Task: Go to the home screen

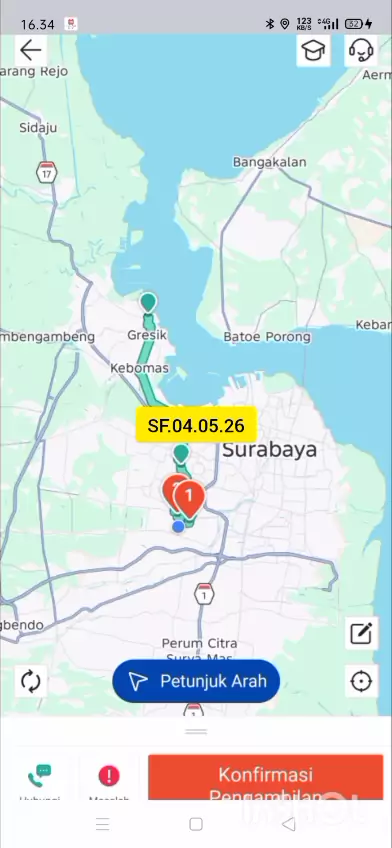Action: coord(196,824)
